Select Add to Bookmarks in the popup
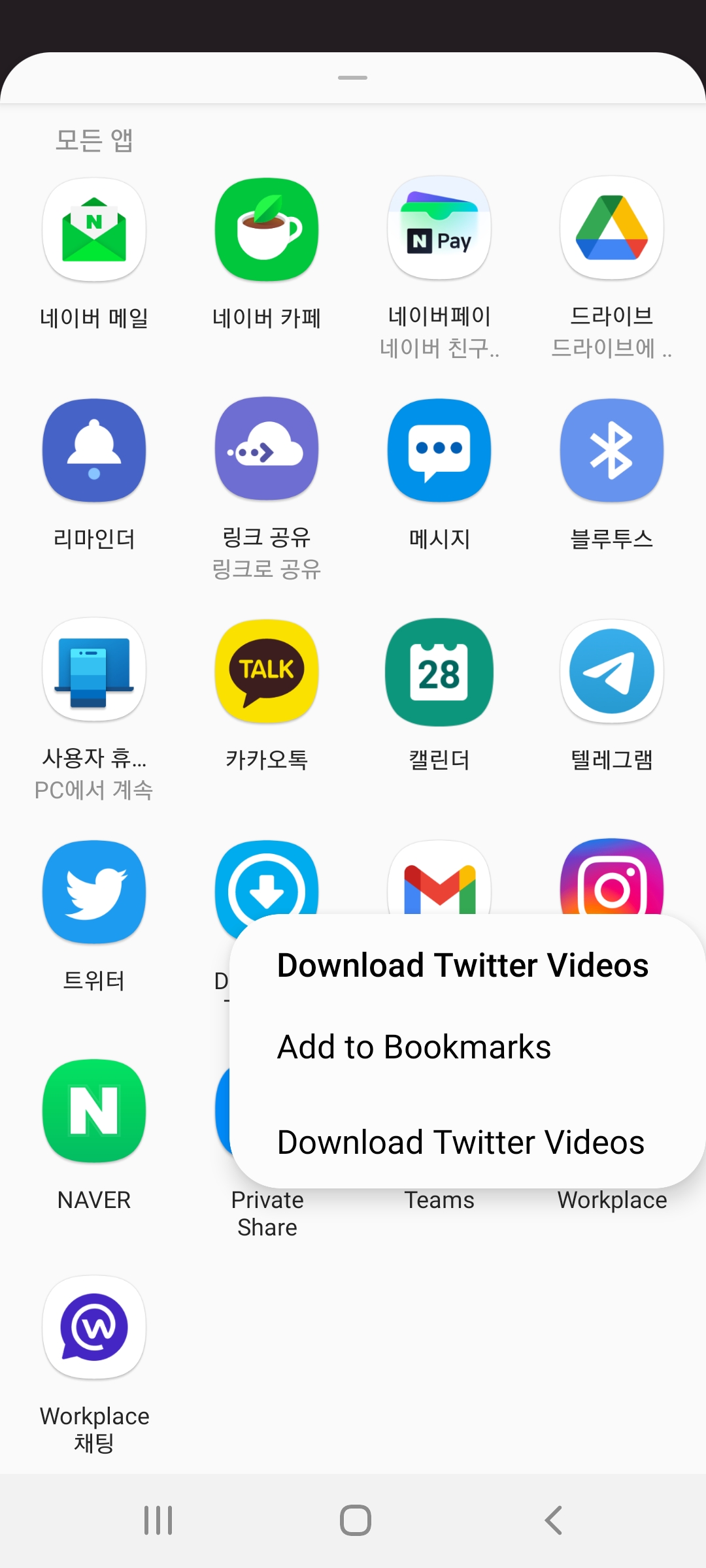The width and height of the screenshot is (706, 1568). pos(414,1047)
